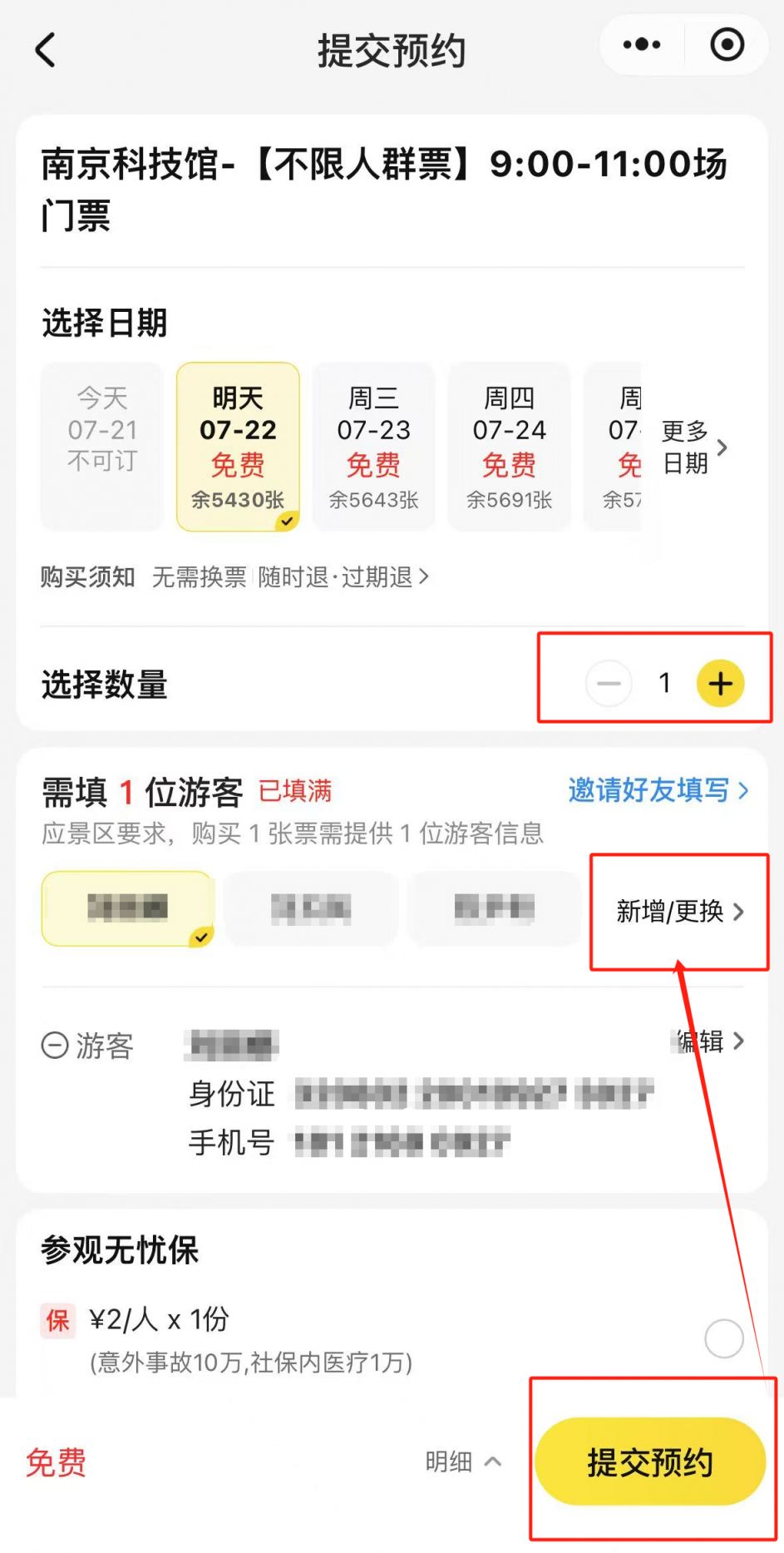Open 新增/更换 to add or change visitor

point(679,912)
